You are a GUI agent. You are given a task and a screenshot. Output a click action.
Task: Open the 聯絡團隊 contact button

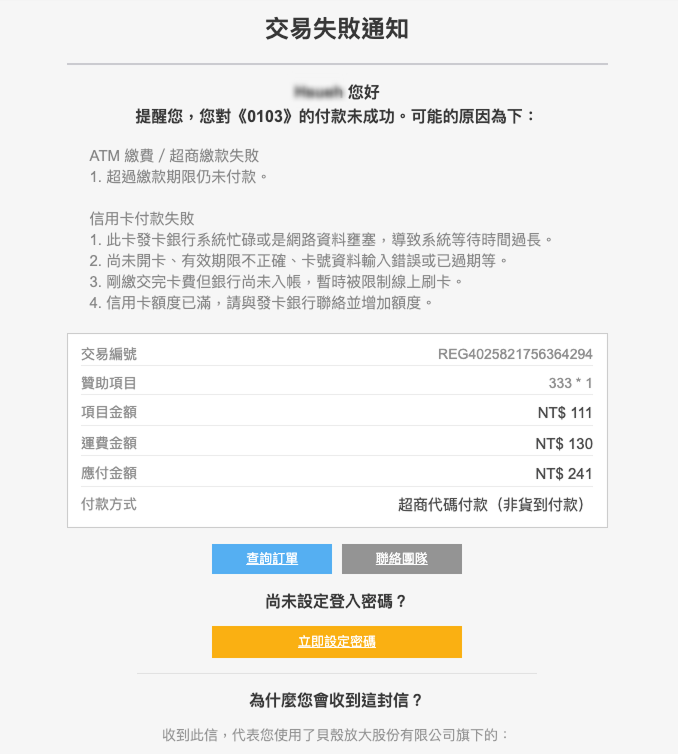point(402,559)
